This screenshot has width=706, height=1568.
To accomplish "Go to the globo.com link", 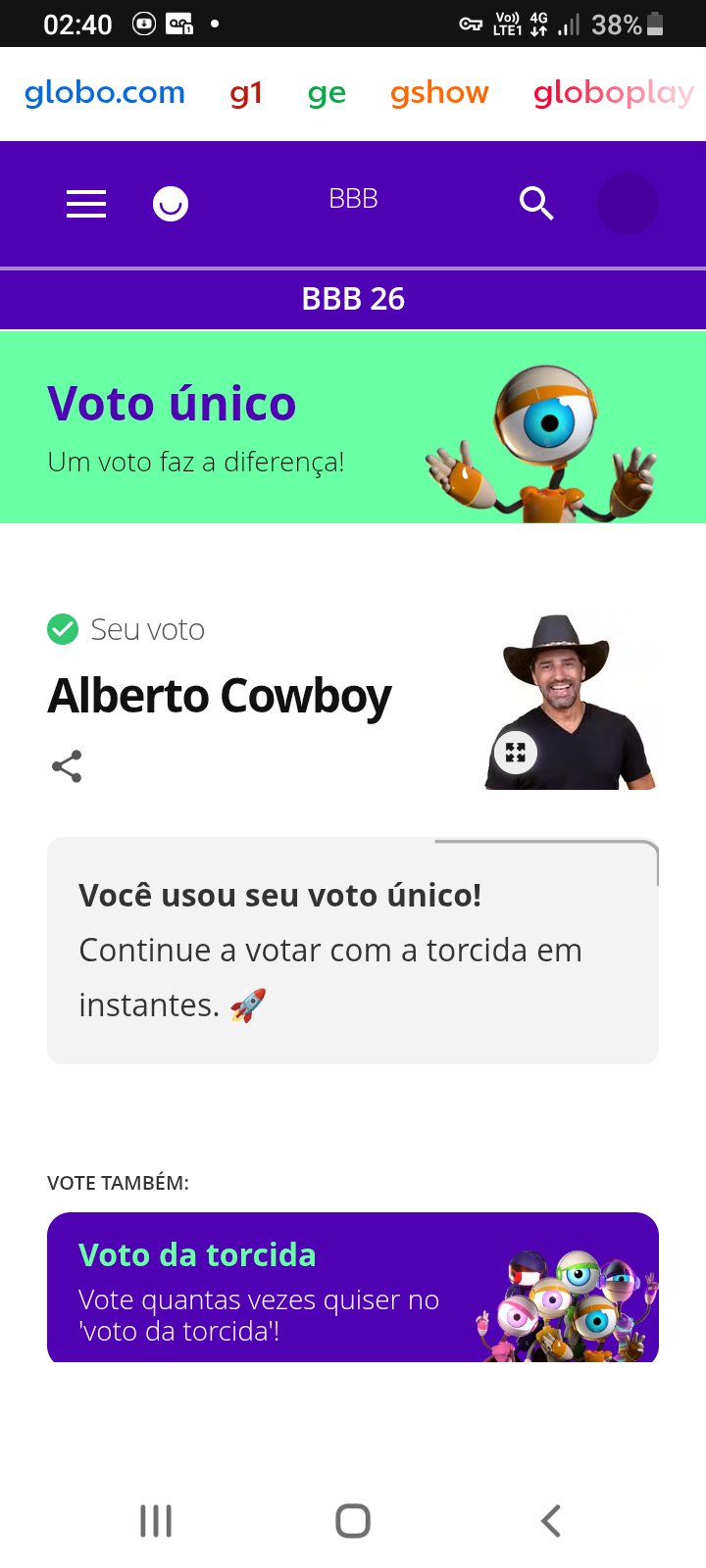I will click(x=105, y=93).
